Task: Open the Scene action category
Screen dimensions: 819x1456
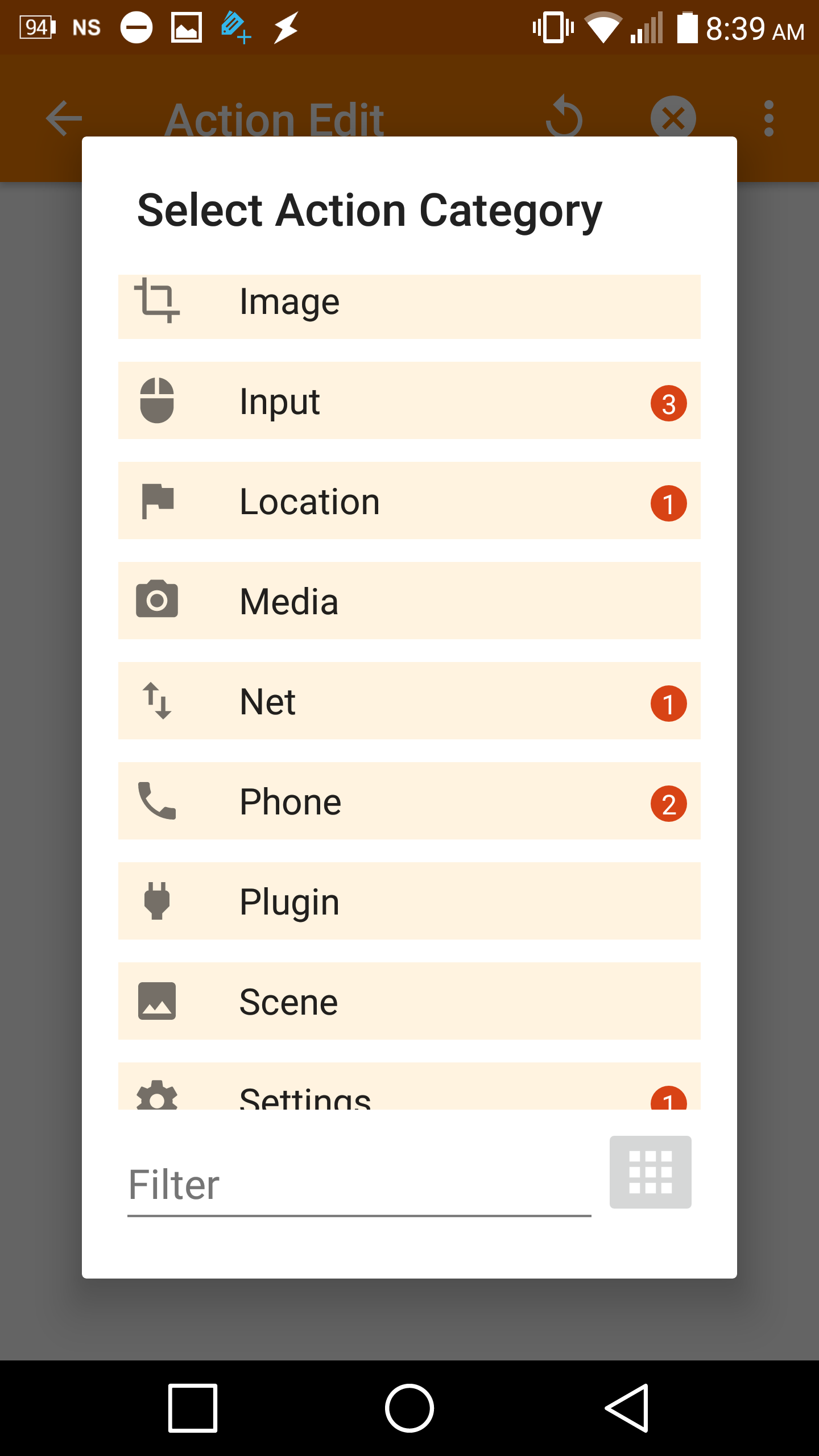Action: pyautogui.click(x=408, y=1002)
